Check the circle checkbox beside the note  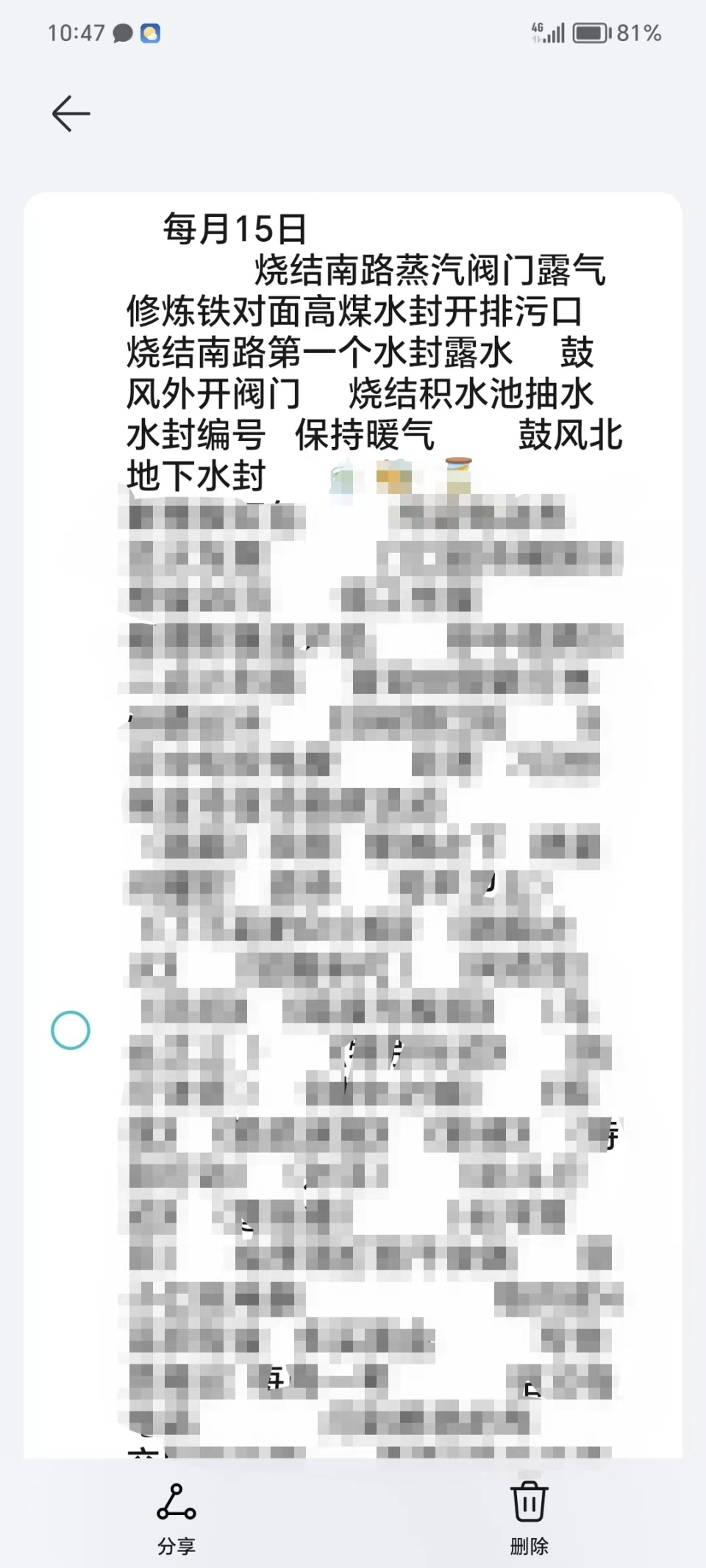coord(71,1030)
